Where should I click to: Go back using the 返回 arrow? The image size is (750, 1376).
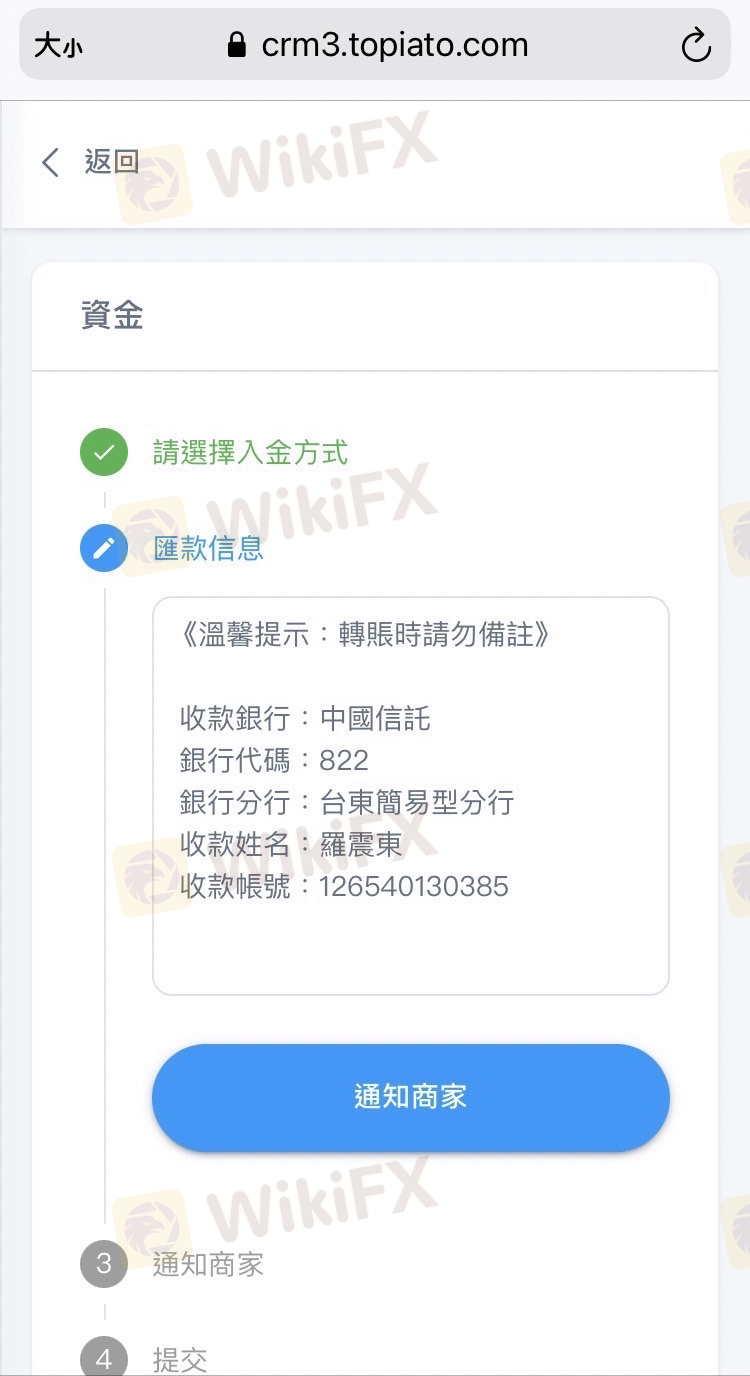click(x=89, y=162)
